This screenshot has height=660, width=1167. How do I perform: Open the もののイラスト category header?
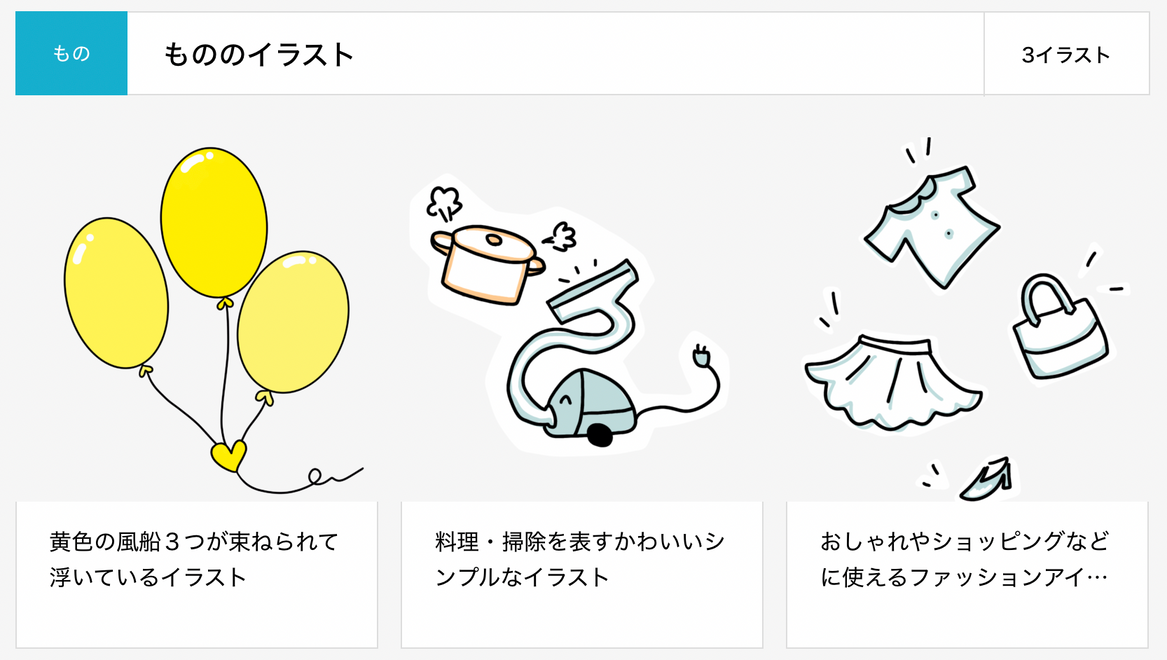point(260,54)
